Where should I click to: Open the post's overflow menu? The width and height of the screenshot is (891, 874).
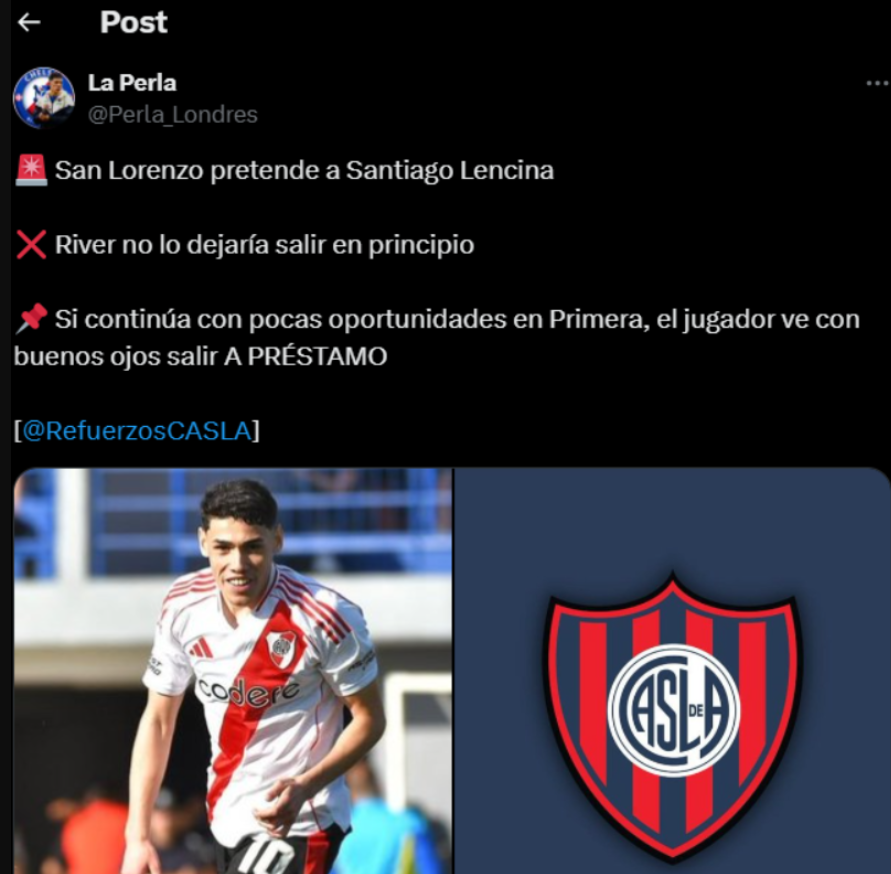click(x=876, y=85)
